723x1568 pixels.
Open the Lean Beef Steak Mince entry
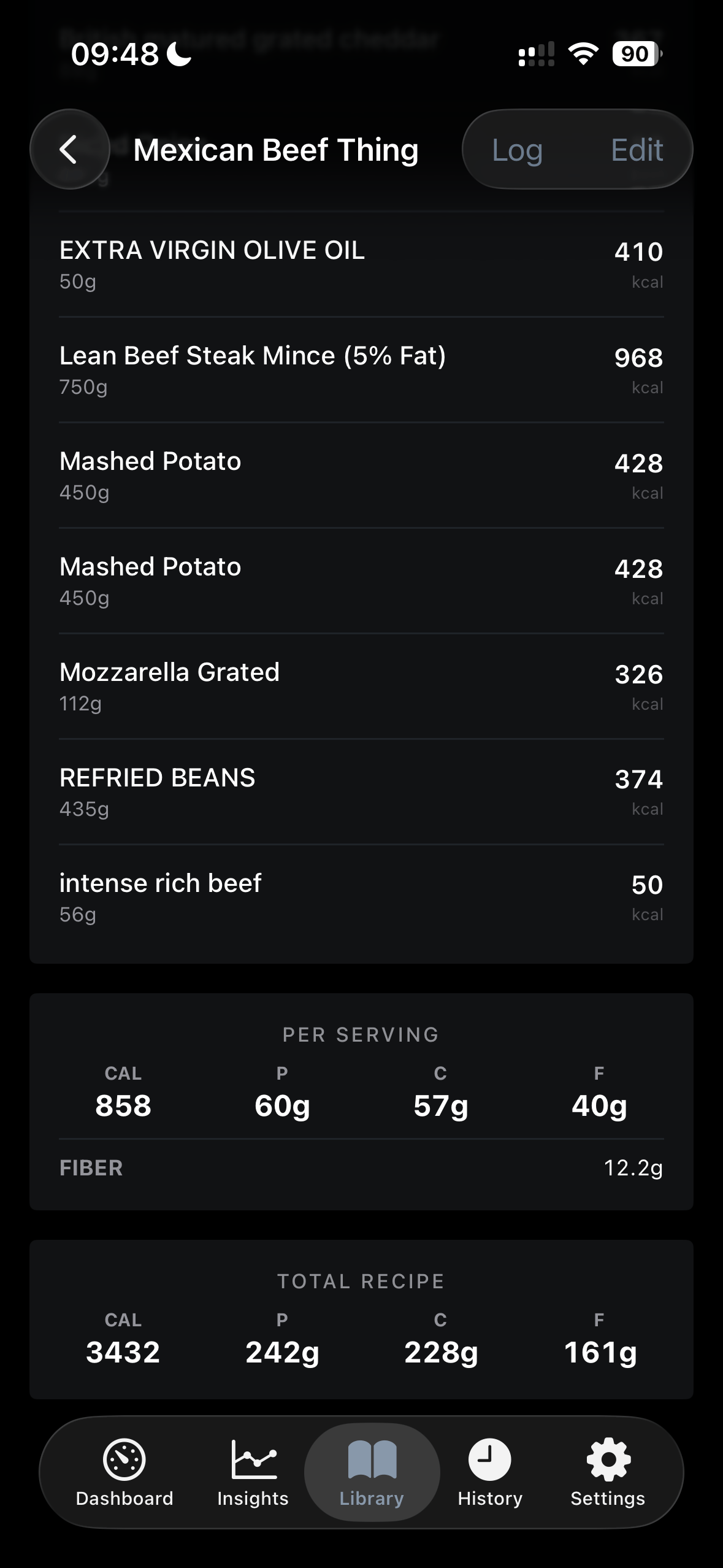pos(361,368)
